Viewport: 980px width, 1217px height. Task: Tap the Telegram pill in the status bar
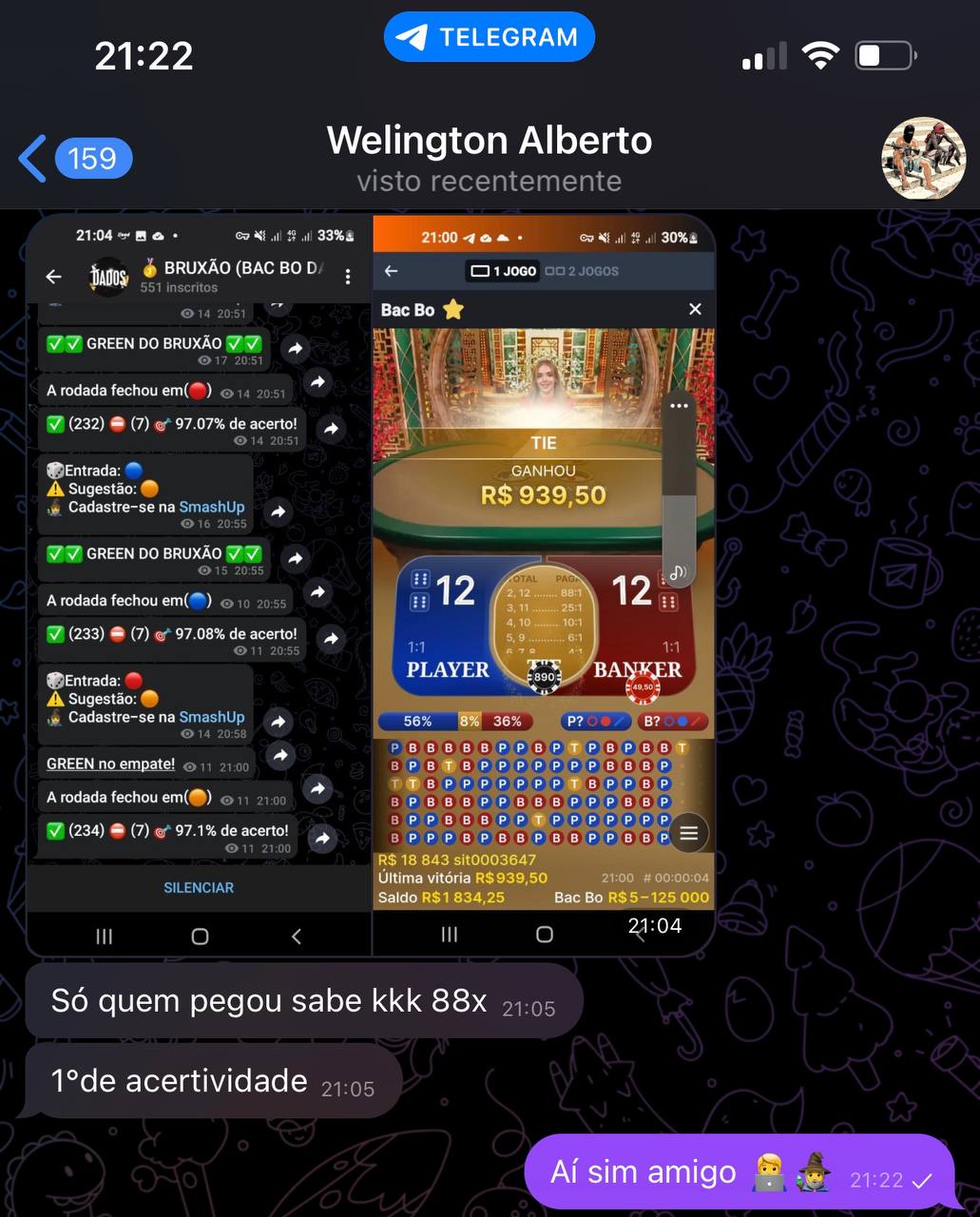click(x=489, y=38)
